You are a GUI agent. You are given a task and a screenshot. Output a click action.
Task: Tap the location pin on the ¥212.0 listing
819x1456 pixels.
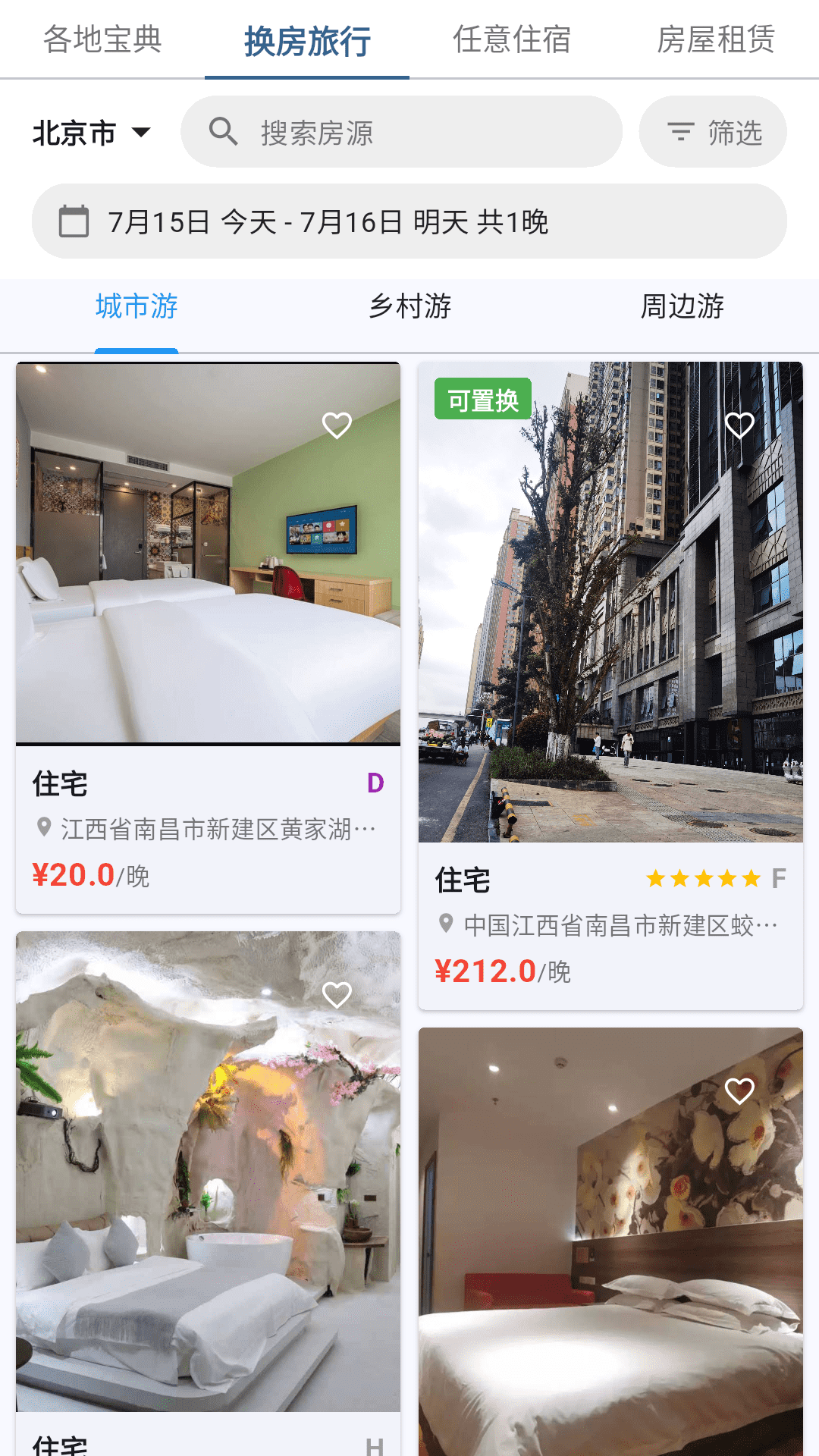[445, 924]
